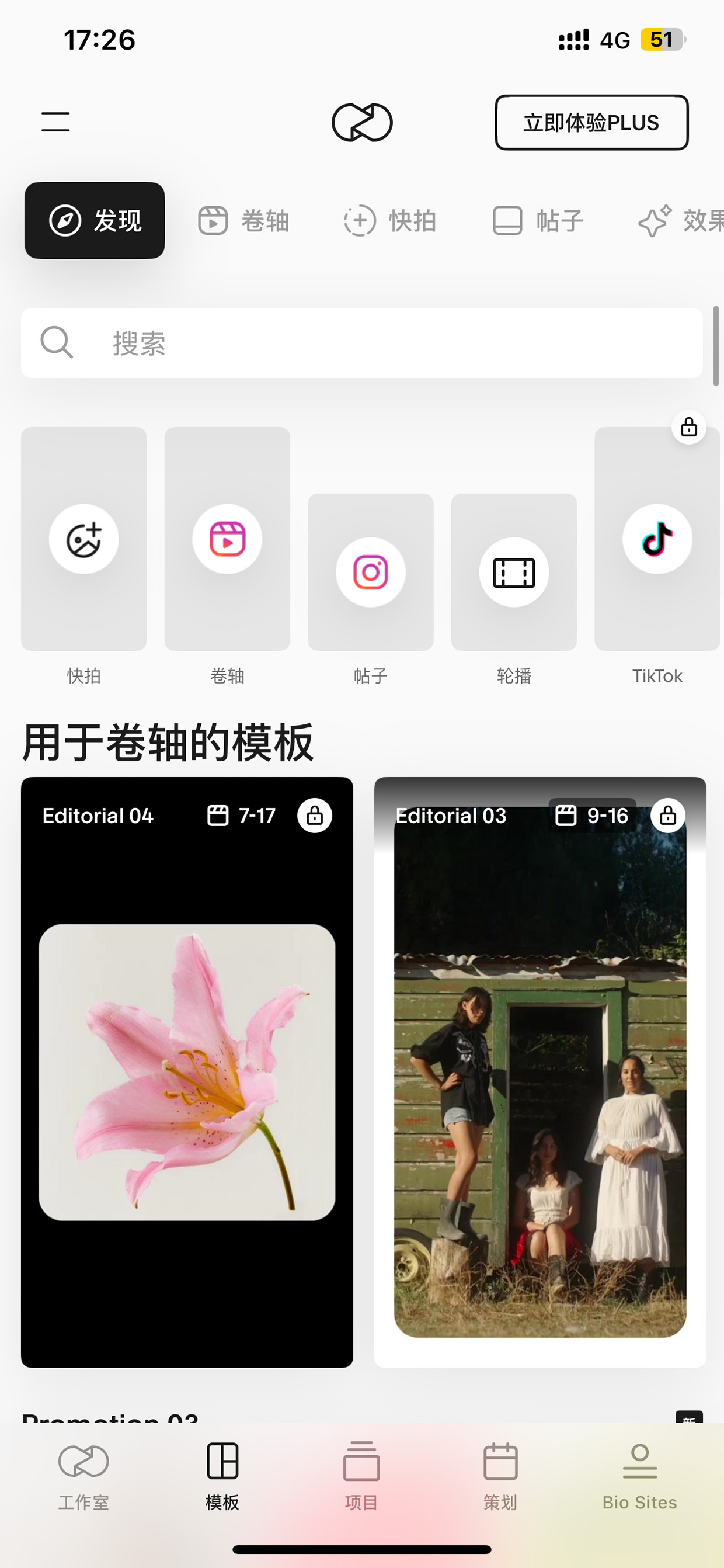724x1568 pixels.
Task: Open the Editorial 03 template
Action: [x=540, y=1072]
